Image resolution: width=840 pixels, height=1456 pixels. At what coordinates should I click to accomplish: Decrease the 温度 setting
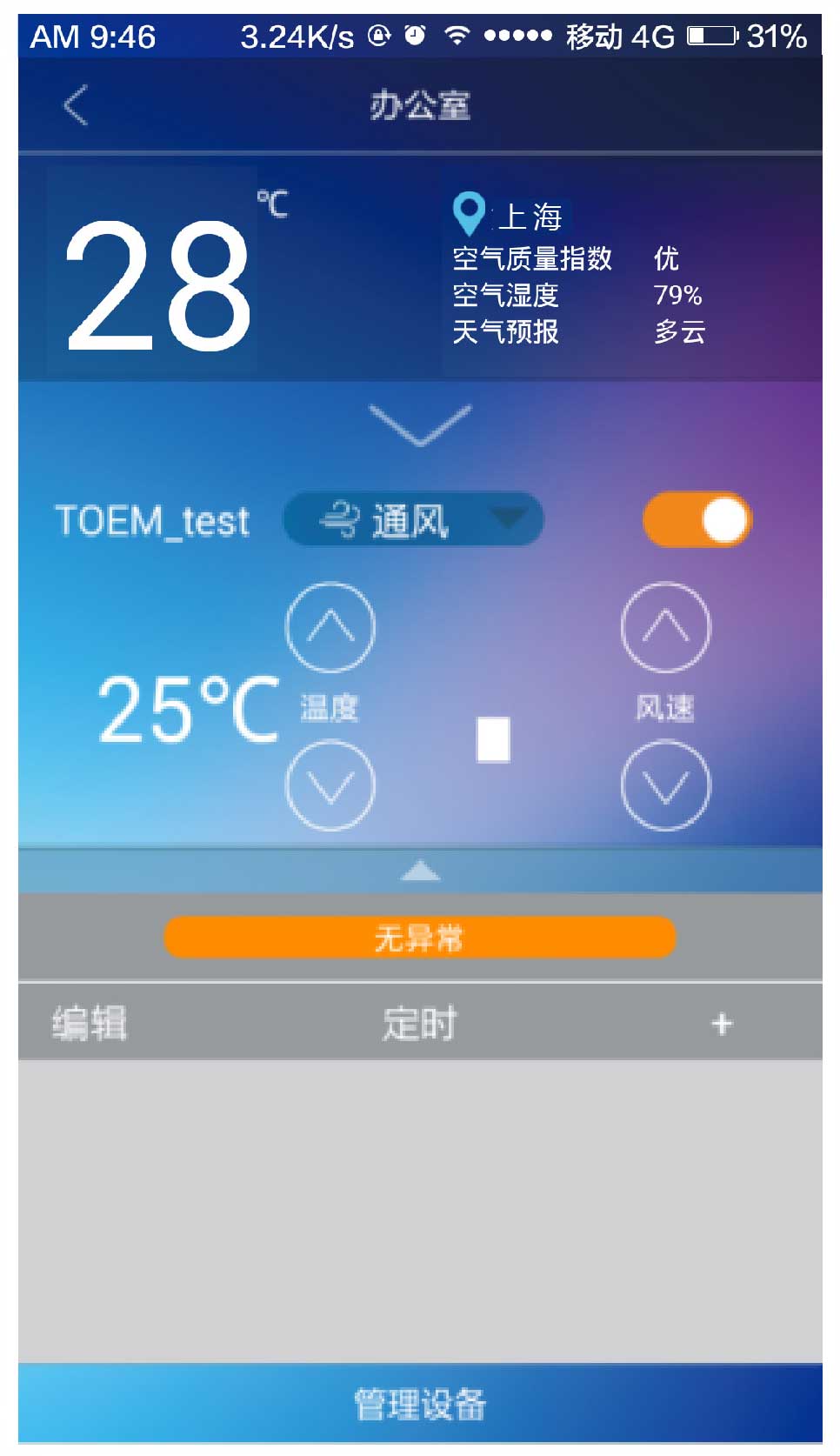[x=330, y=785]
